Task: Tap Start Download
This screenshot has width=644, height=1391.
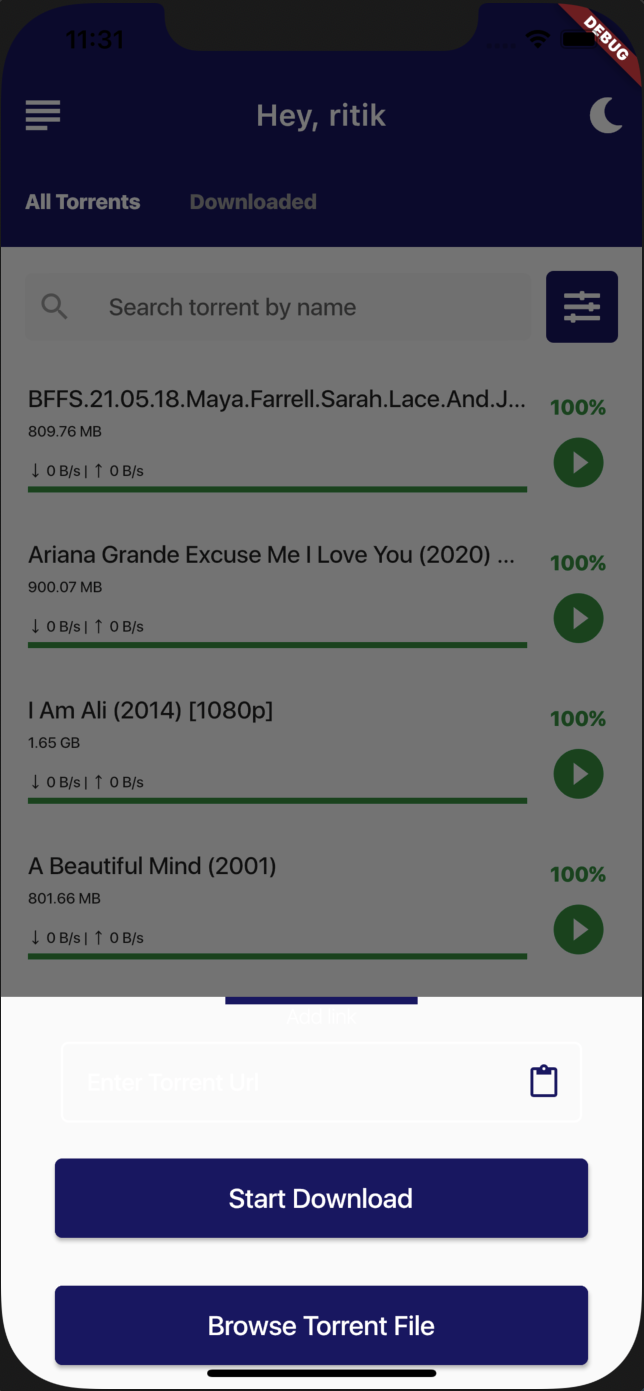Action: coord(321,1198)
